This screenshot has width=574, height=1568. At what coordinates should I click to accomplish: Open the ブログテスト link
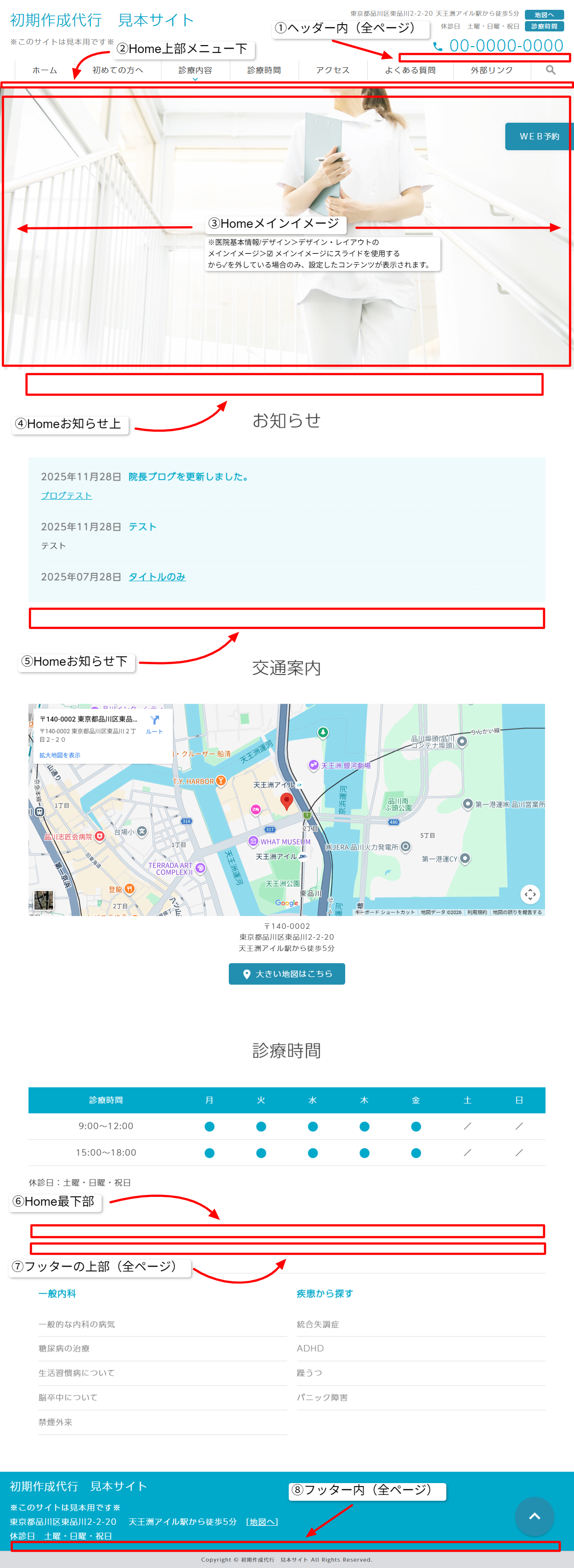pos(66,495)
